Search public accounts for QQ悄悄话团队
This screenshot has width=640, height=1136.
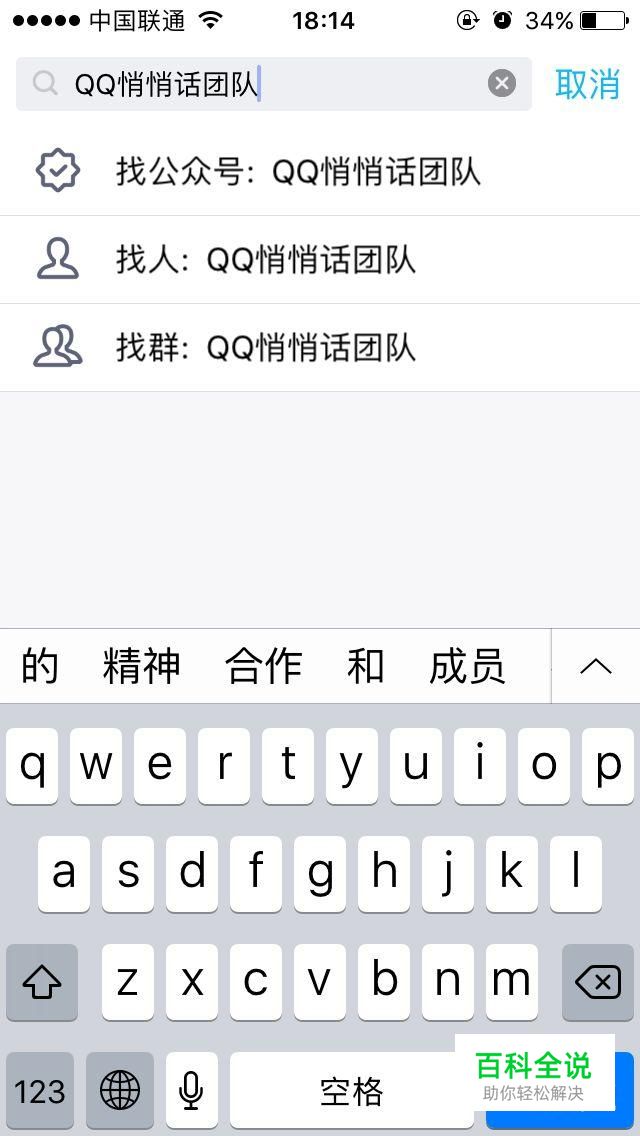pyautogui.click(x=320, y=172)
